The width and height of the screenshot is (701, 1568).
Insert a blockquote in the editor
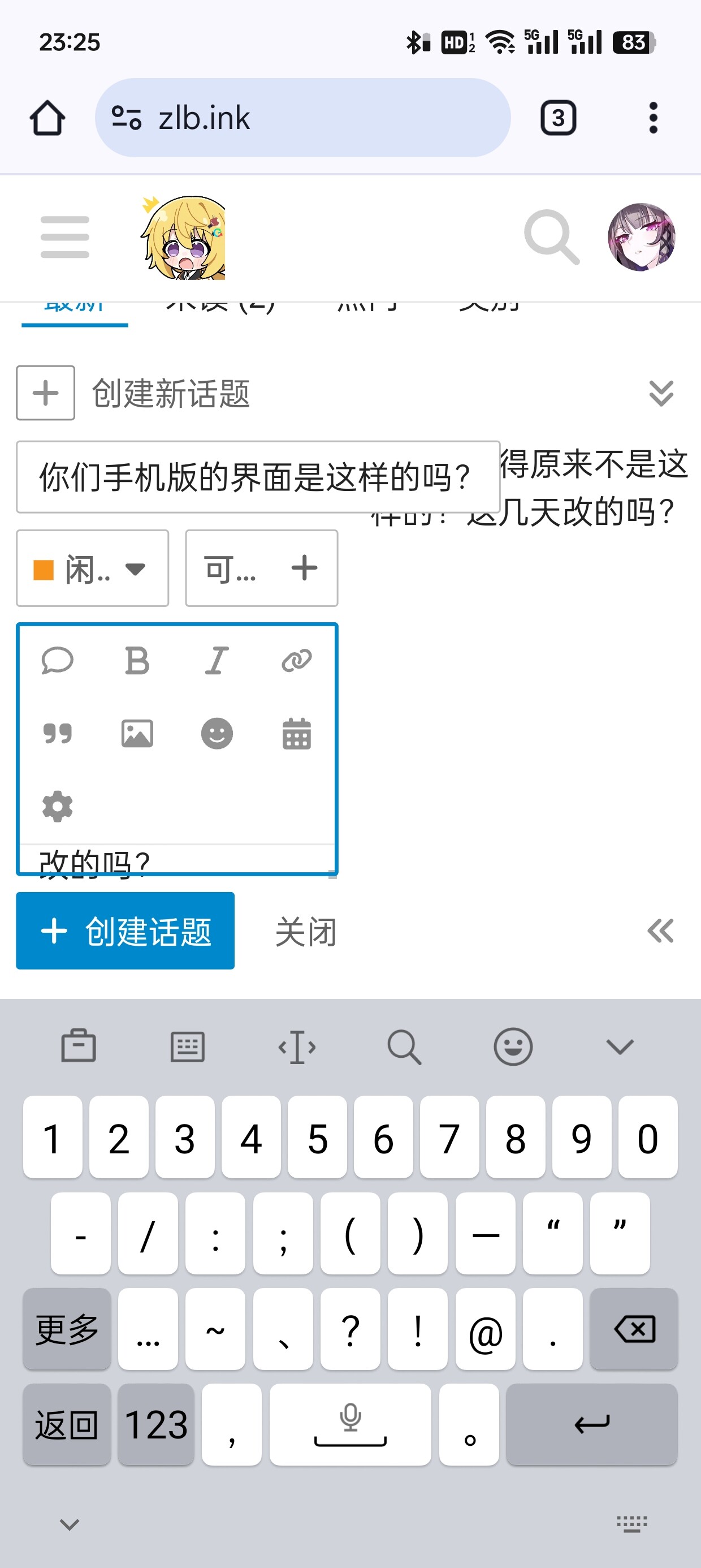(57, 734)
